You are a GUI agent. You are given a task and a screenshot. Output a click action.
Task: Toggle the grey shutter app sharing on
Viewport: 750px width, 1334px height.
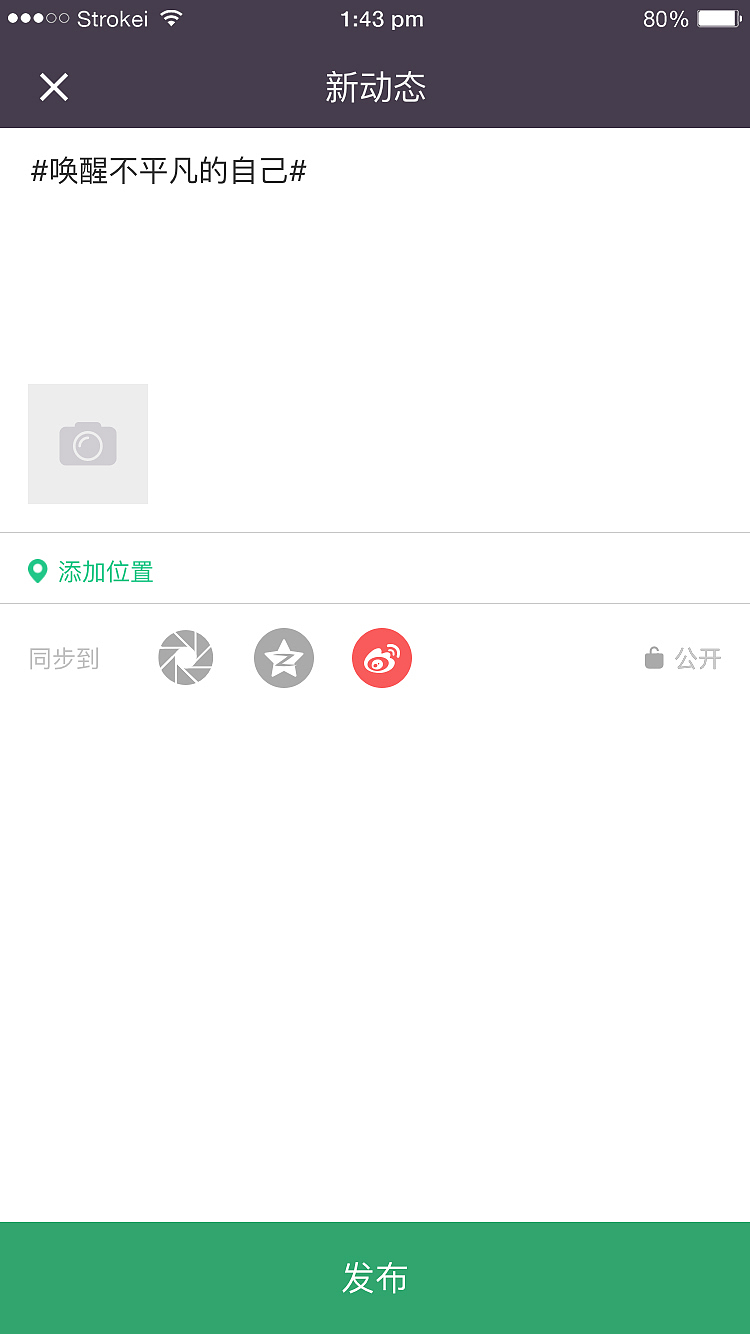(x=185, y=658)
